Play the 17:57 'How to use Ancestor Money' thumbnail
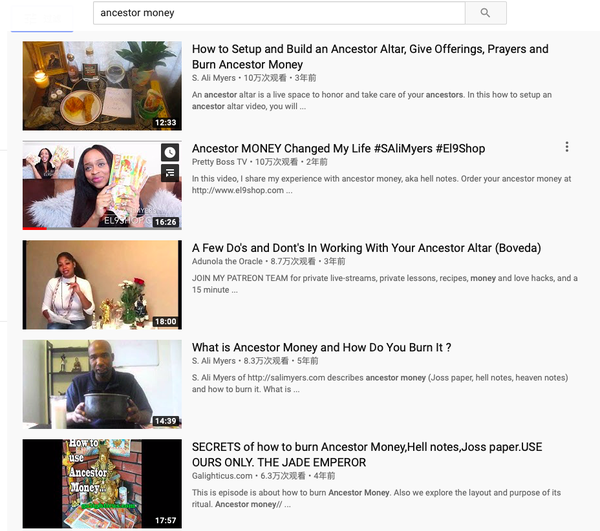 (x=102, y=483)
